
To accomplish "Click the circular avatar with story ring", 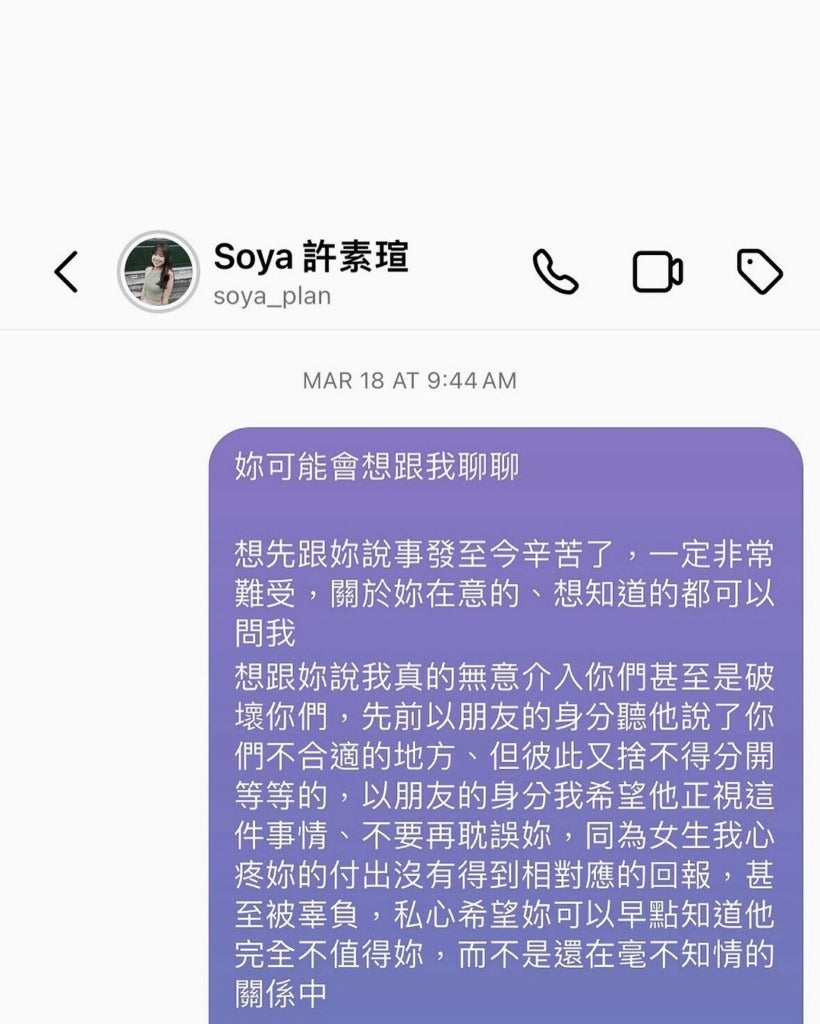I will tap(157, 268).
